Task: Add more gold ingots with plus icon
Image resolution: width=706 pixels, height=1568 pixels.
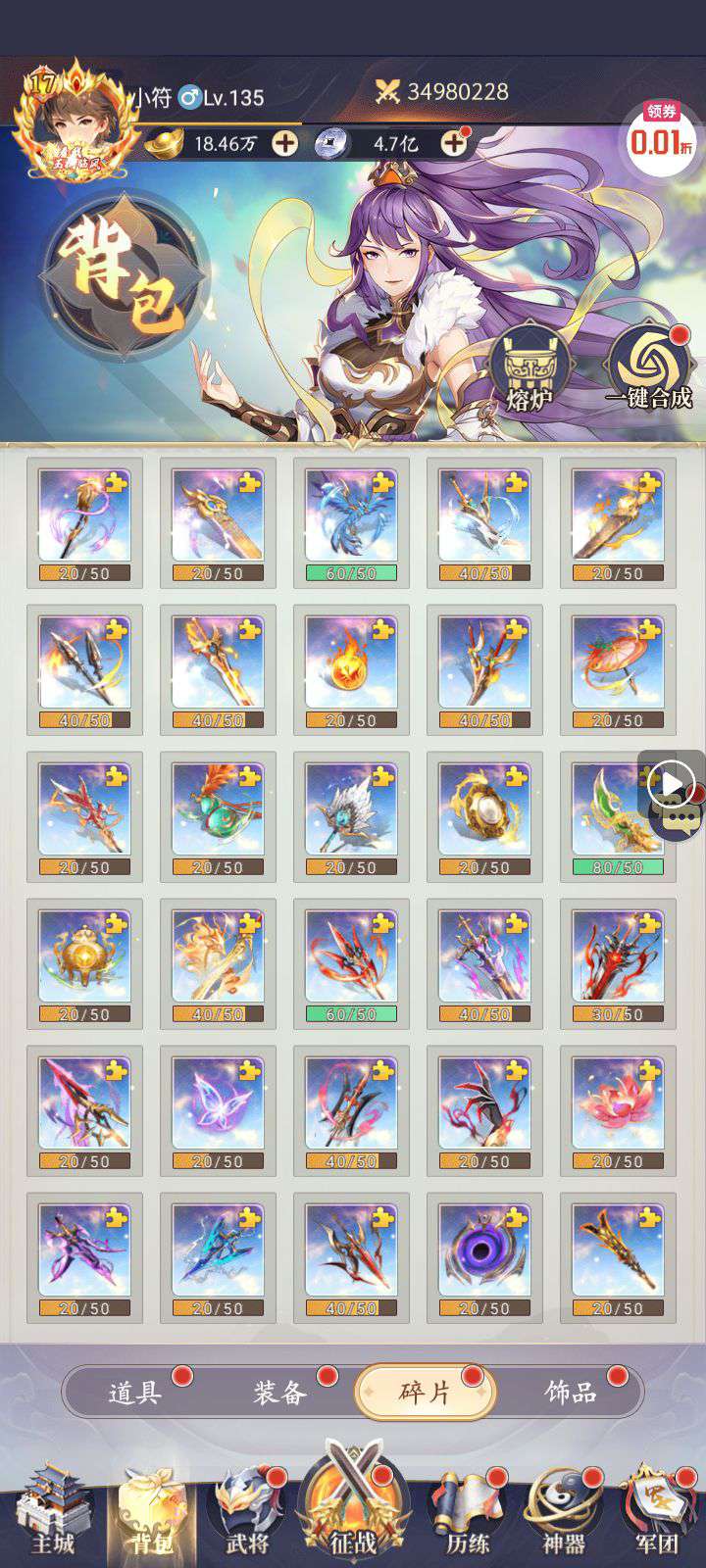Action: pyautogui.click(x=284, y=144)
